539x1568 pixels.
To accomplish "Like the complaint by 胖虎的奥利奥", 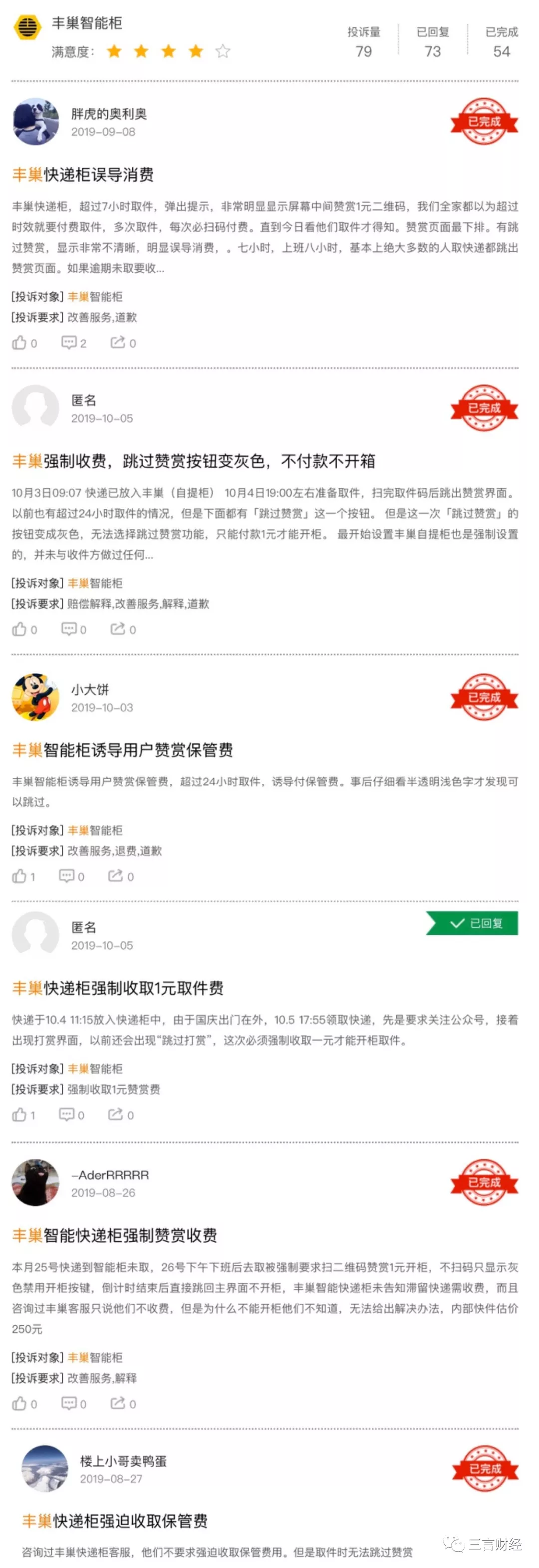I will point(20,343).
